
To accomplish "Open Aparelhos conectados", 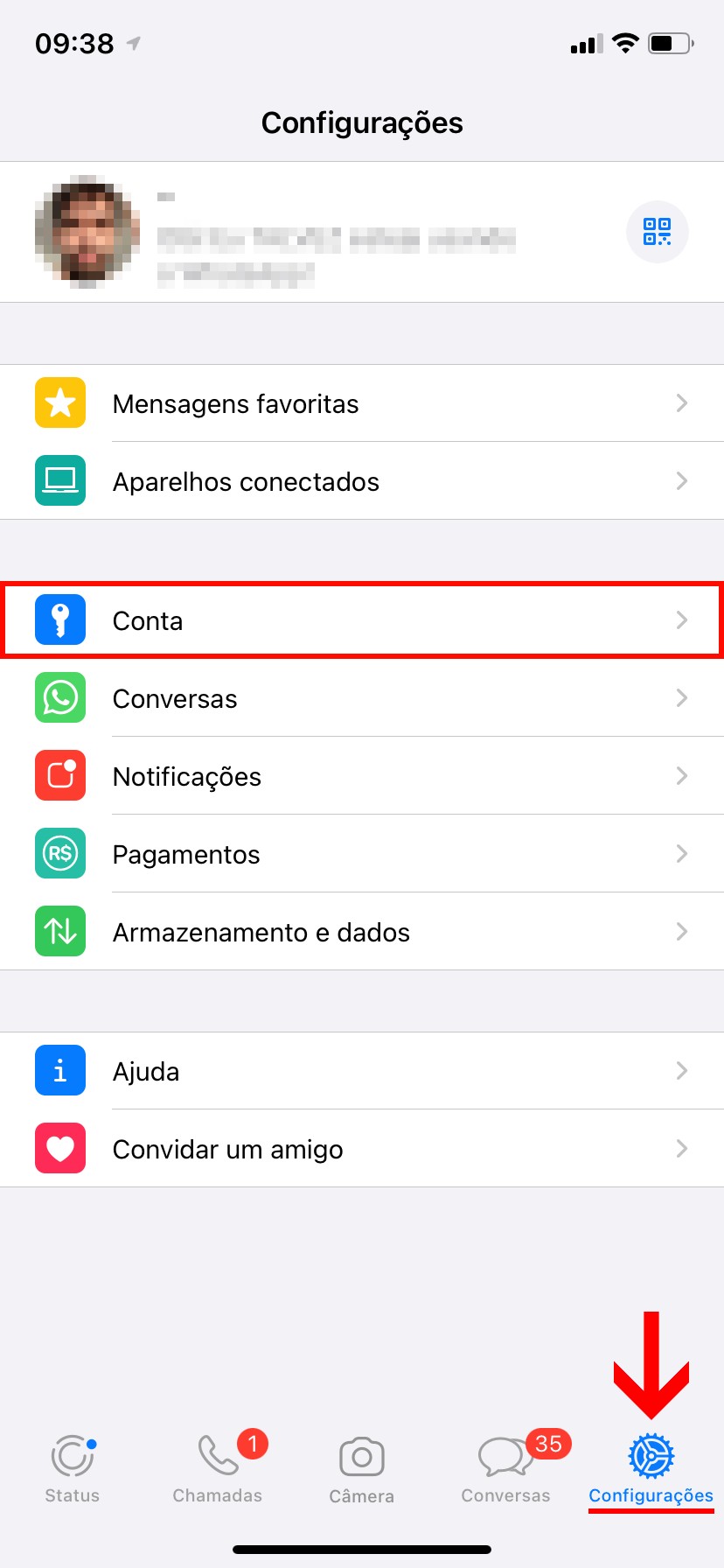I will pos(362,481).
